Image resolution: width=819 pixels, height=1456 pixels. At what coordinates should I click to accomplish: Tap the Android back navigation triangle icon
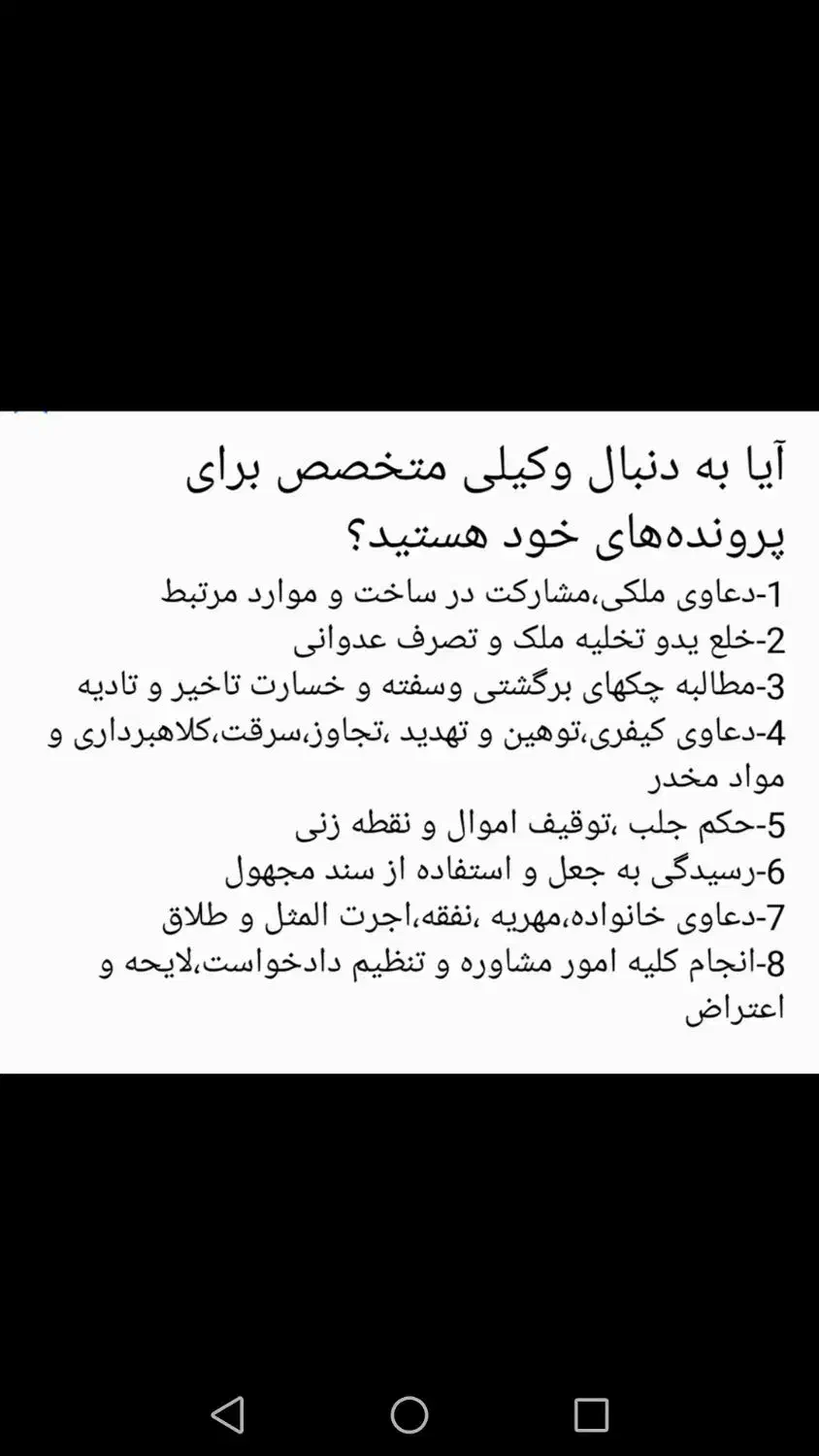click(x=229, y=1414)
